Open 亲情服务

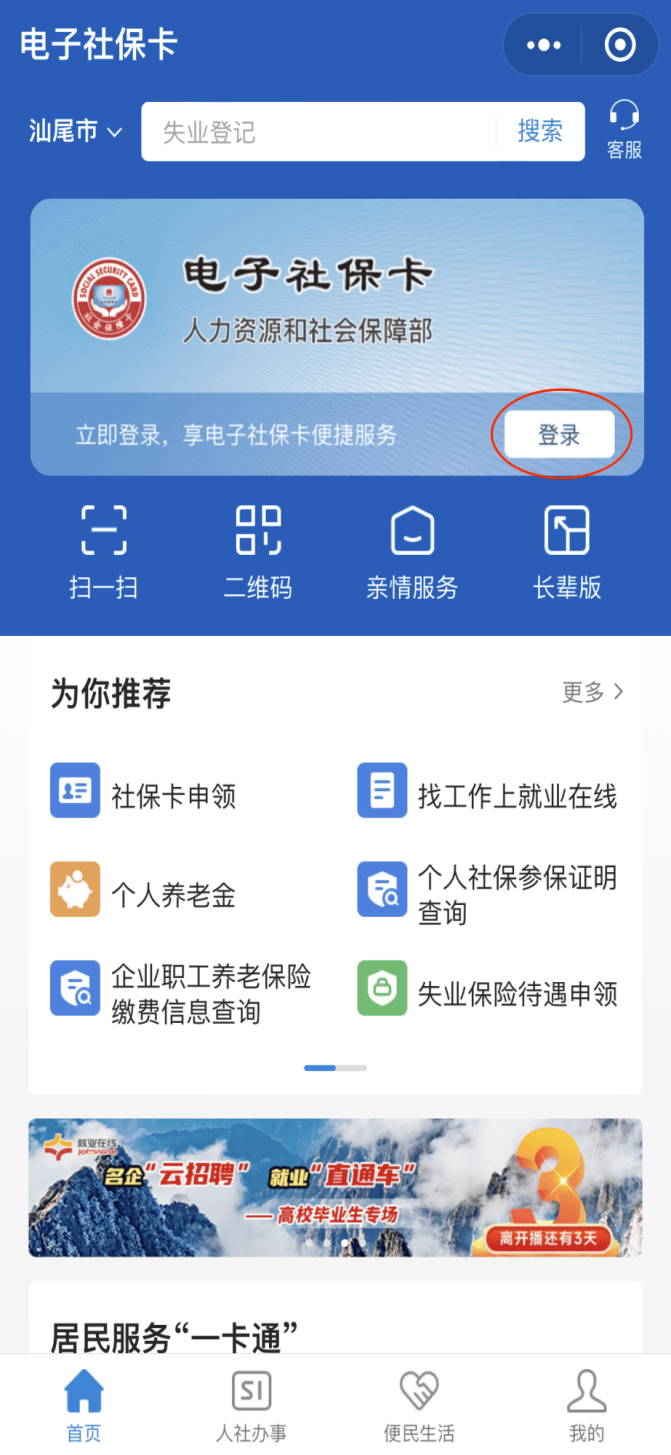coord(412,551)
